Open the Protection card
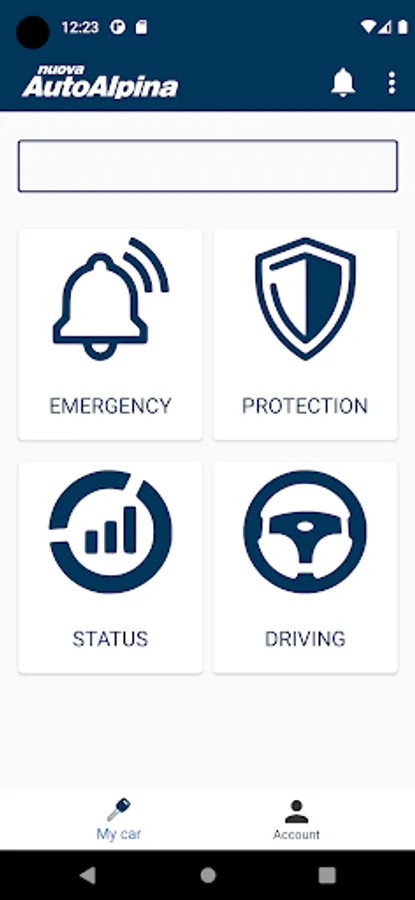Image resolution: width=415 pixels, height=900 pixels. tap(305, 335)
